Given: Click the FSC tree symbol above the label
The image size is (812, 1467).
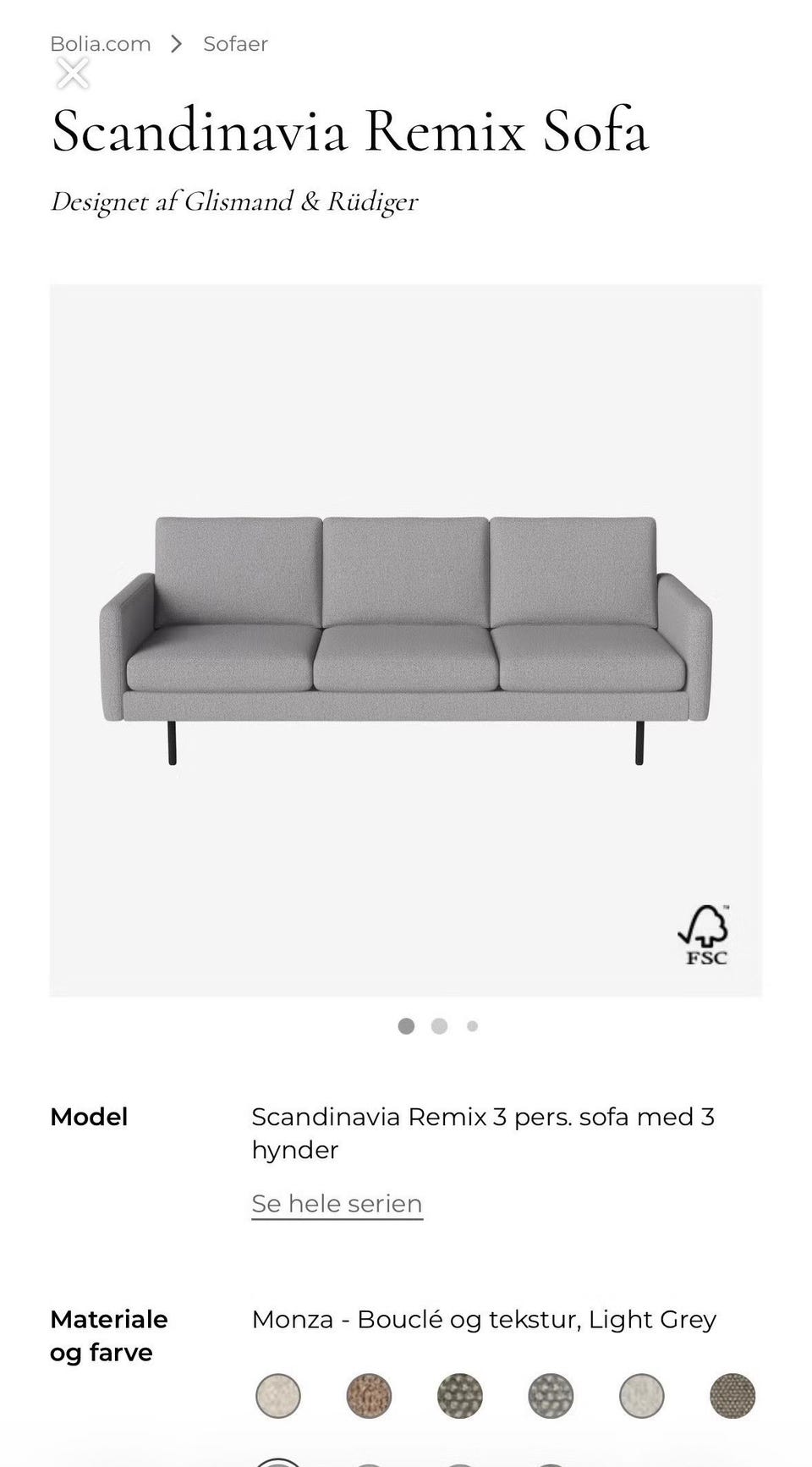Looking at the screenshot, I should coord(705,926).
